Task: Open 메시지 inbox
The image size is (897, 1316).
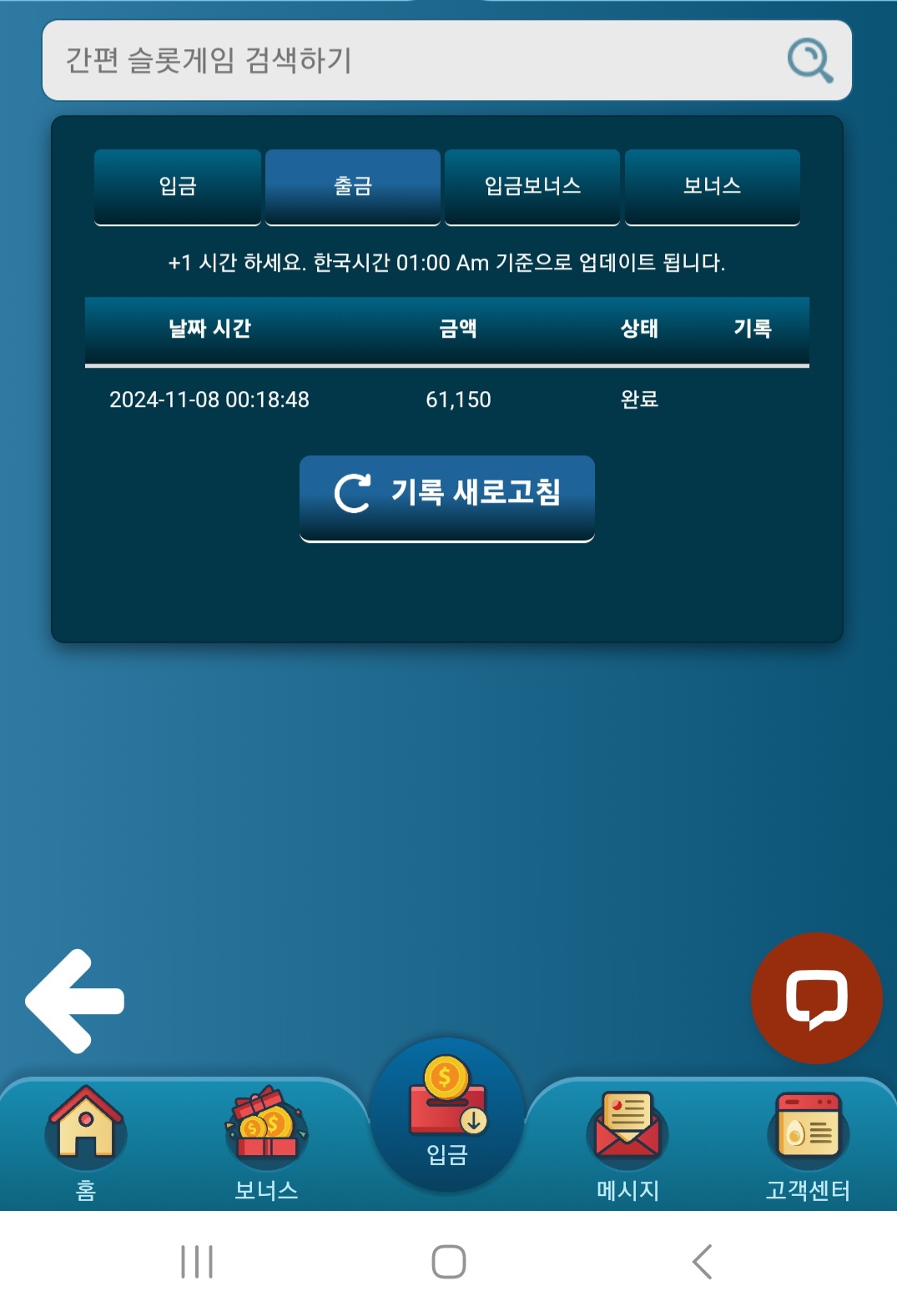Action: click(627, 1141)
